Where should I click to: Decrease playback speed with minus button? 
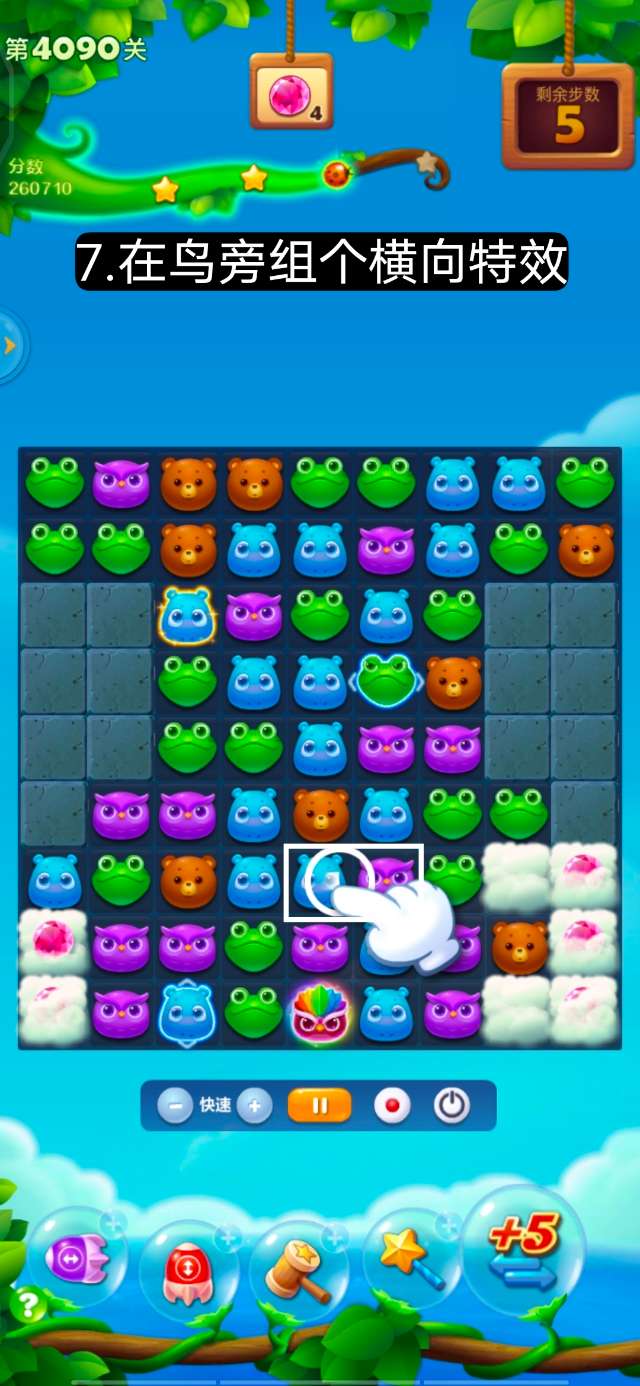tap(175, 1106)
